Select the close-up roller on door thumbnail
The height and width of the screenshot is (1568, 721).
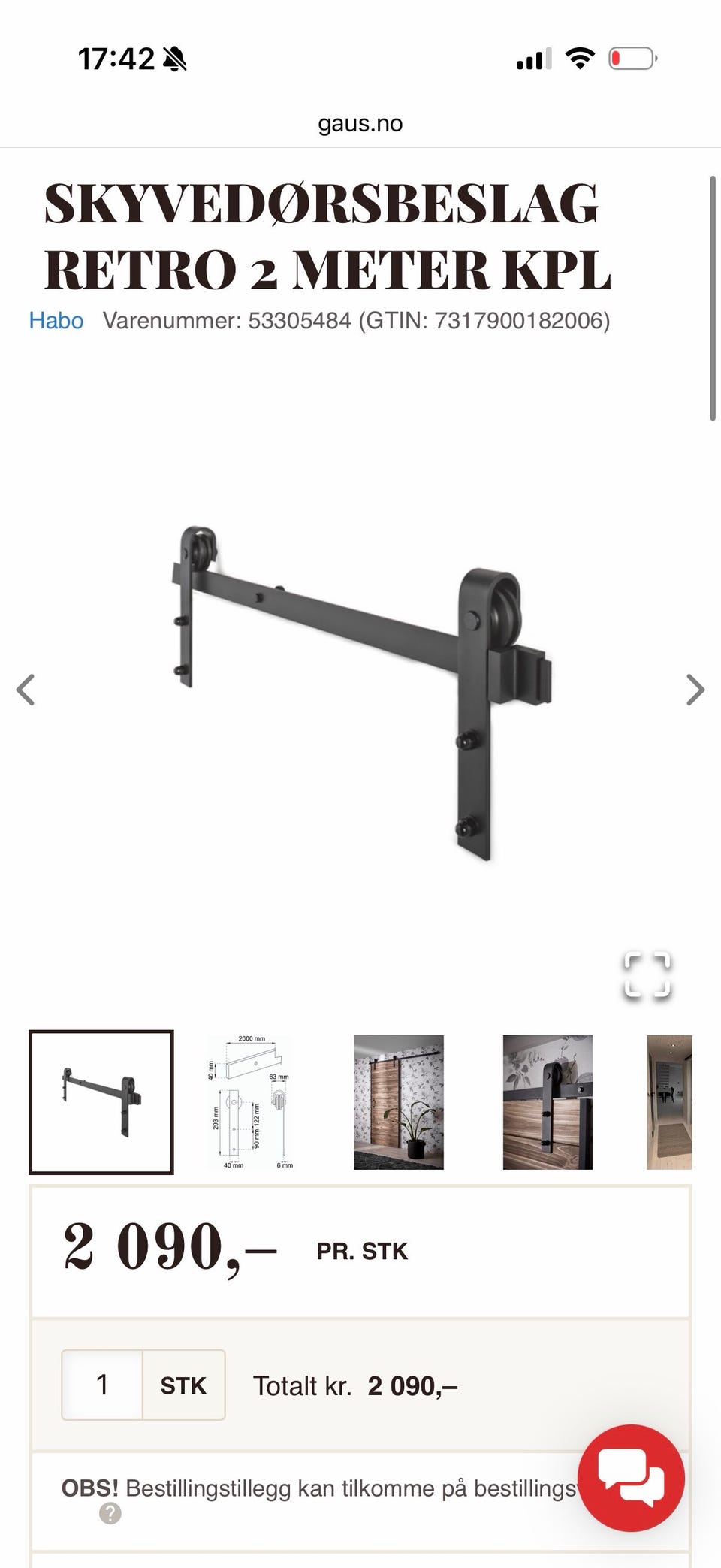tap(548, 1102)
